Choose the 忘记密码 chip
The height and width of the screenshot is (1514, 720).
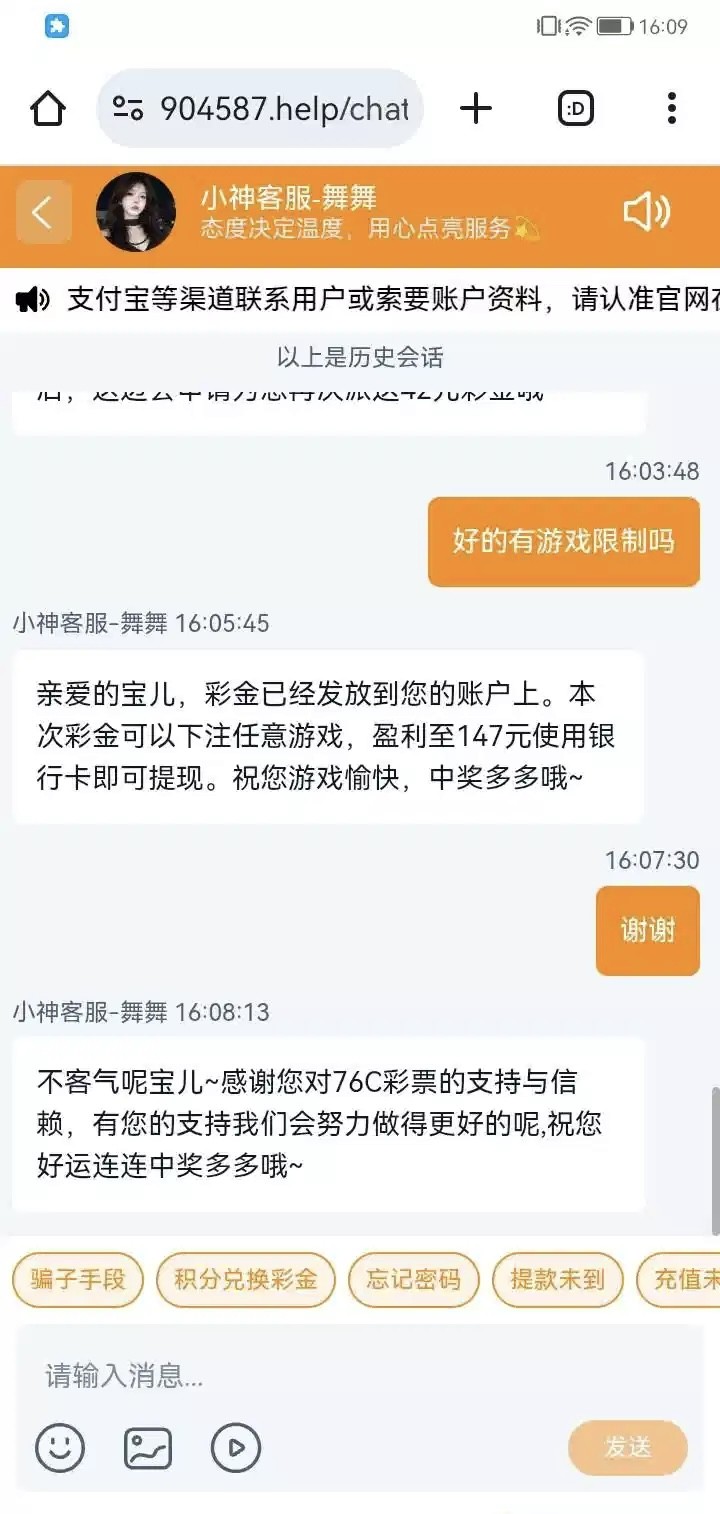pos(414,1279)
